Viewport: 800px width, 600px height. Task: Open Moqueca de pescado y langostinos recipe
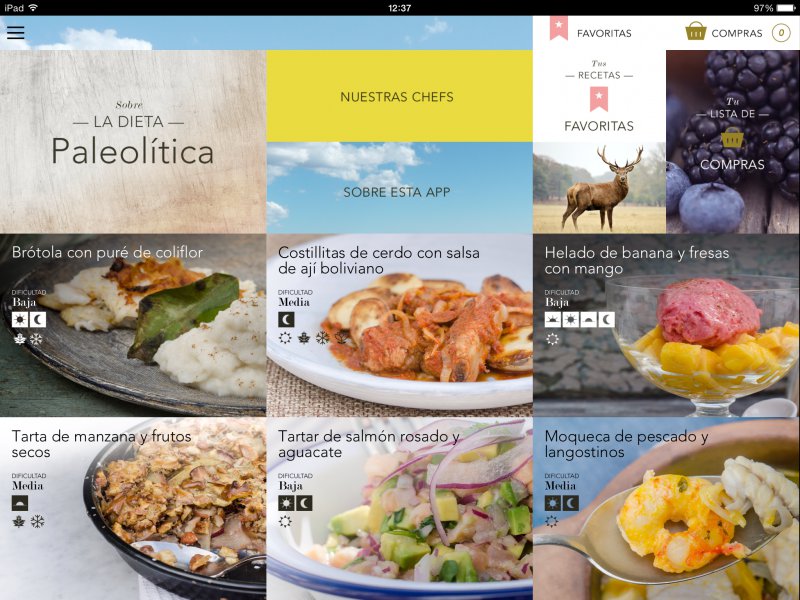(665, 508)
